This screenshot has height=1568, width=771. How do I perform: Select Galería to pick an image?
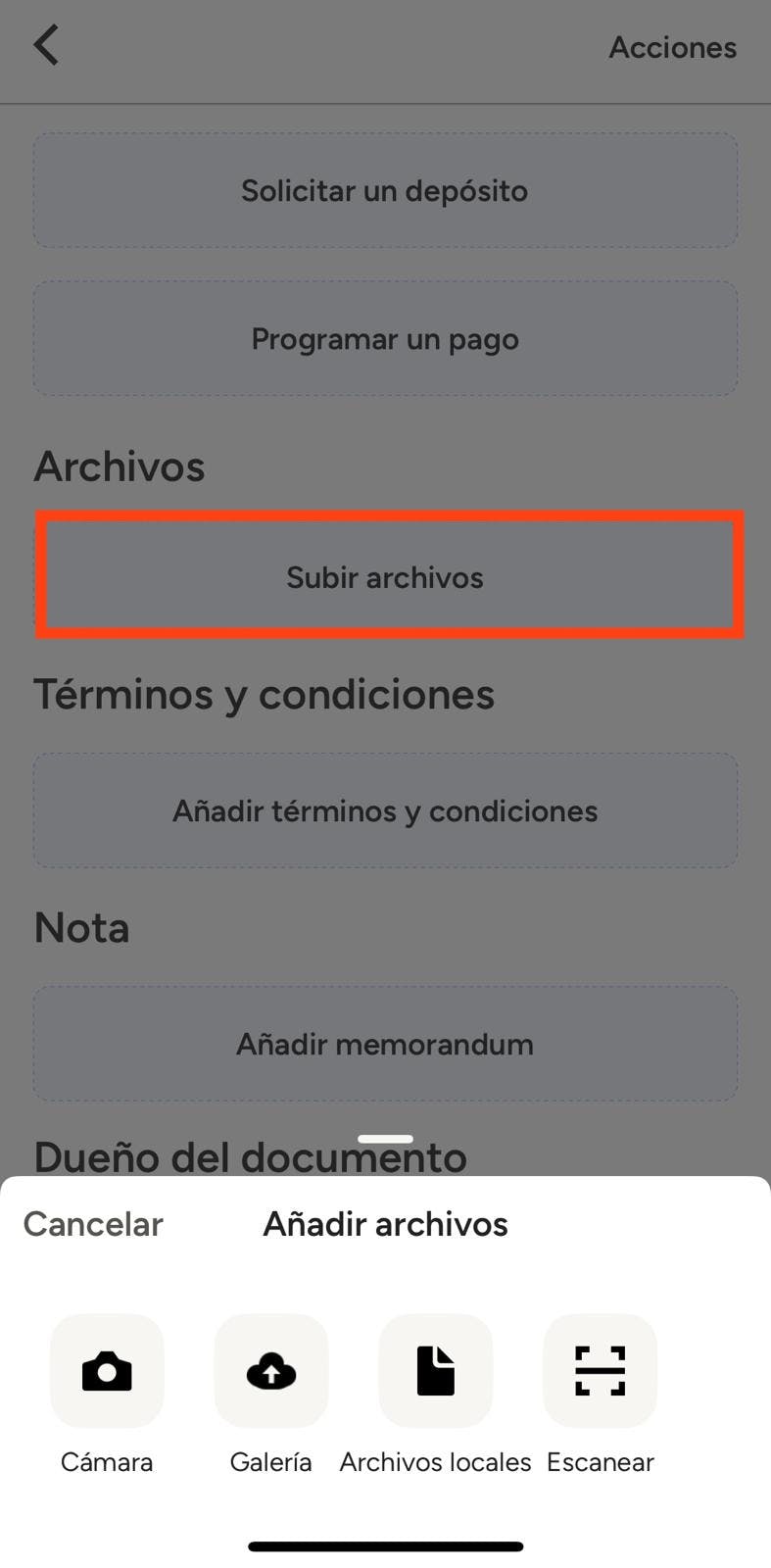[x=271, y=1371]
